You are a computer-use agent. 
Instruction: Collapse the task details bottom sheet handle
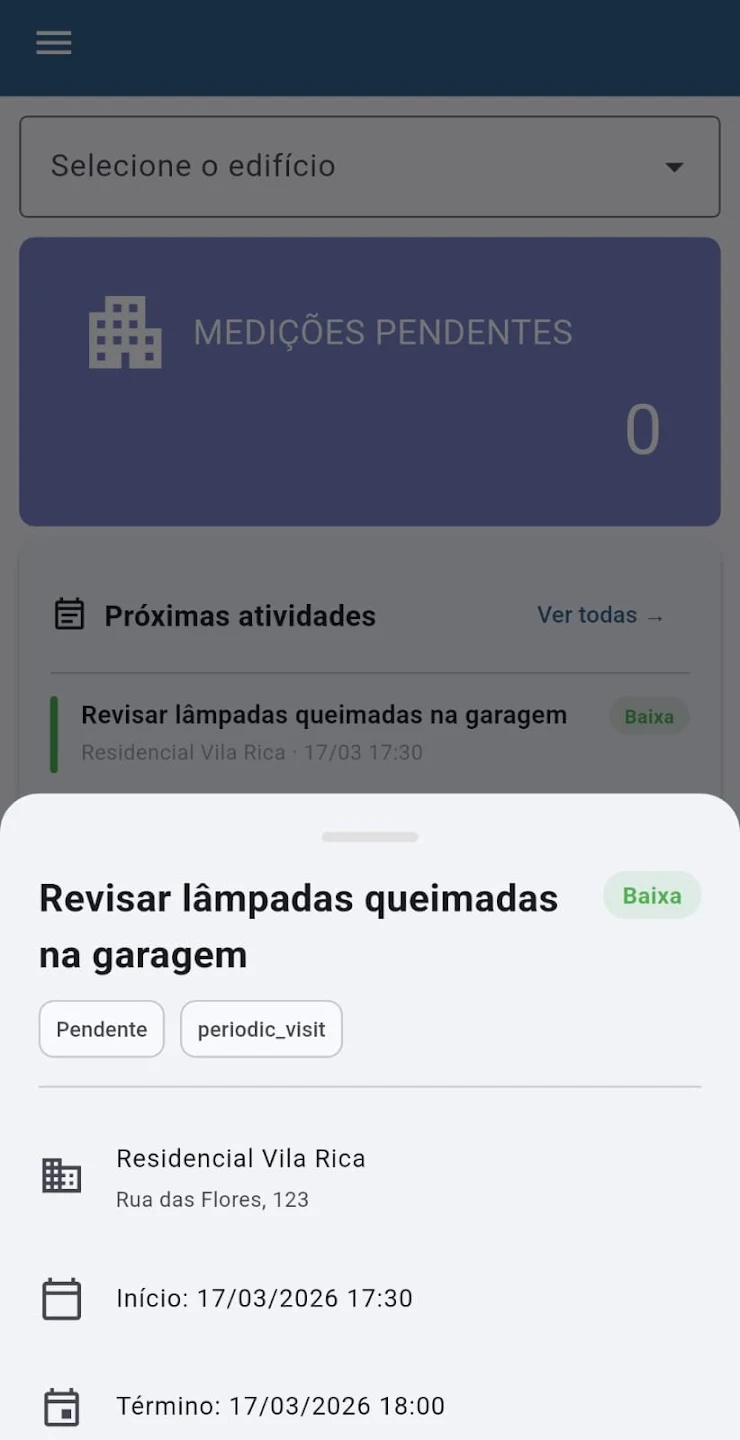coord(369,837)
